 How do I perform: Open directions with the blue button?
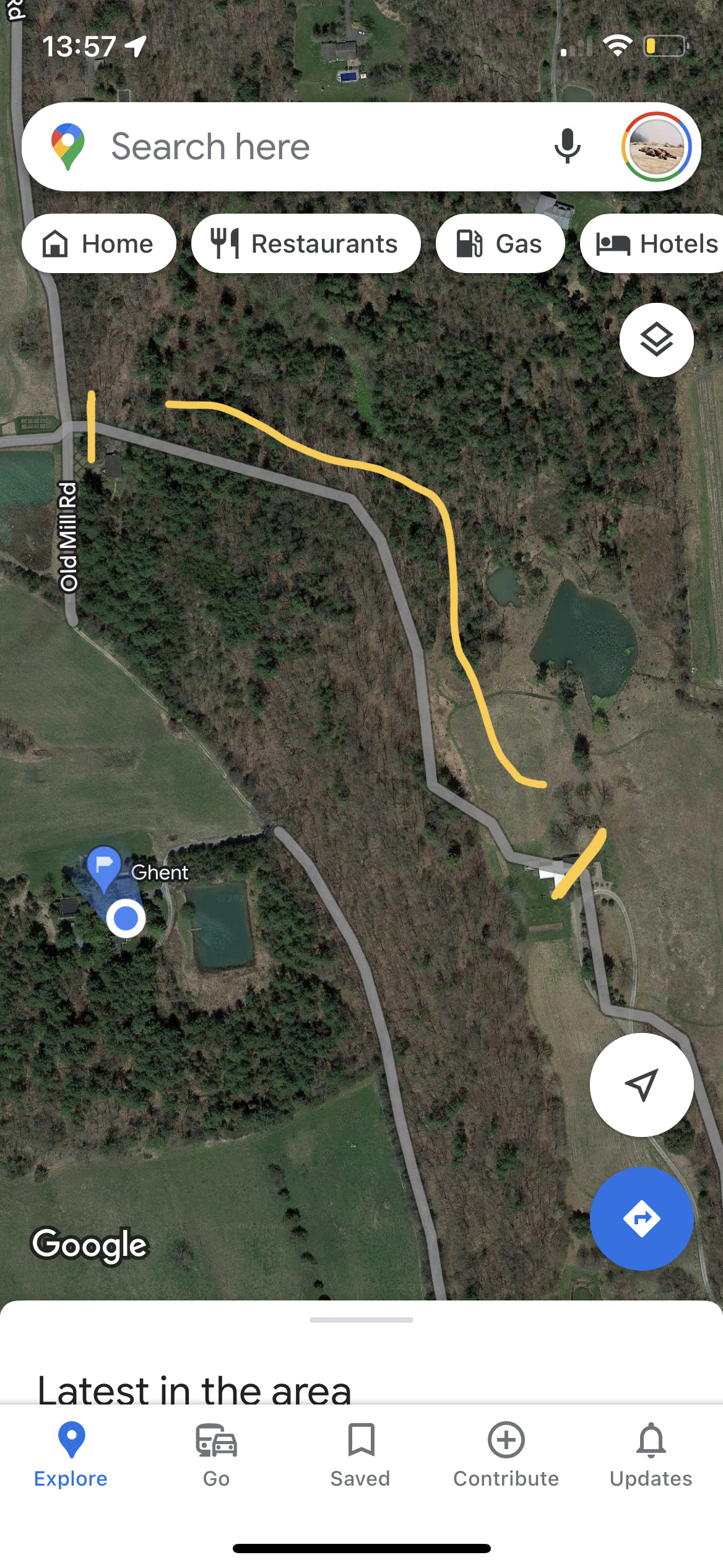(641, 1218)
